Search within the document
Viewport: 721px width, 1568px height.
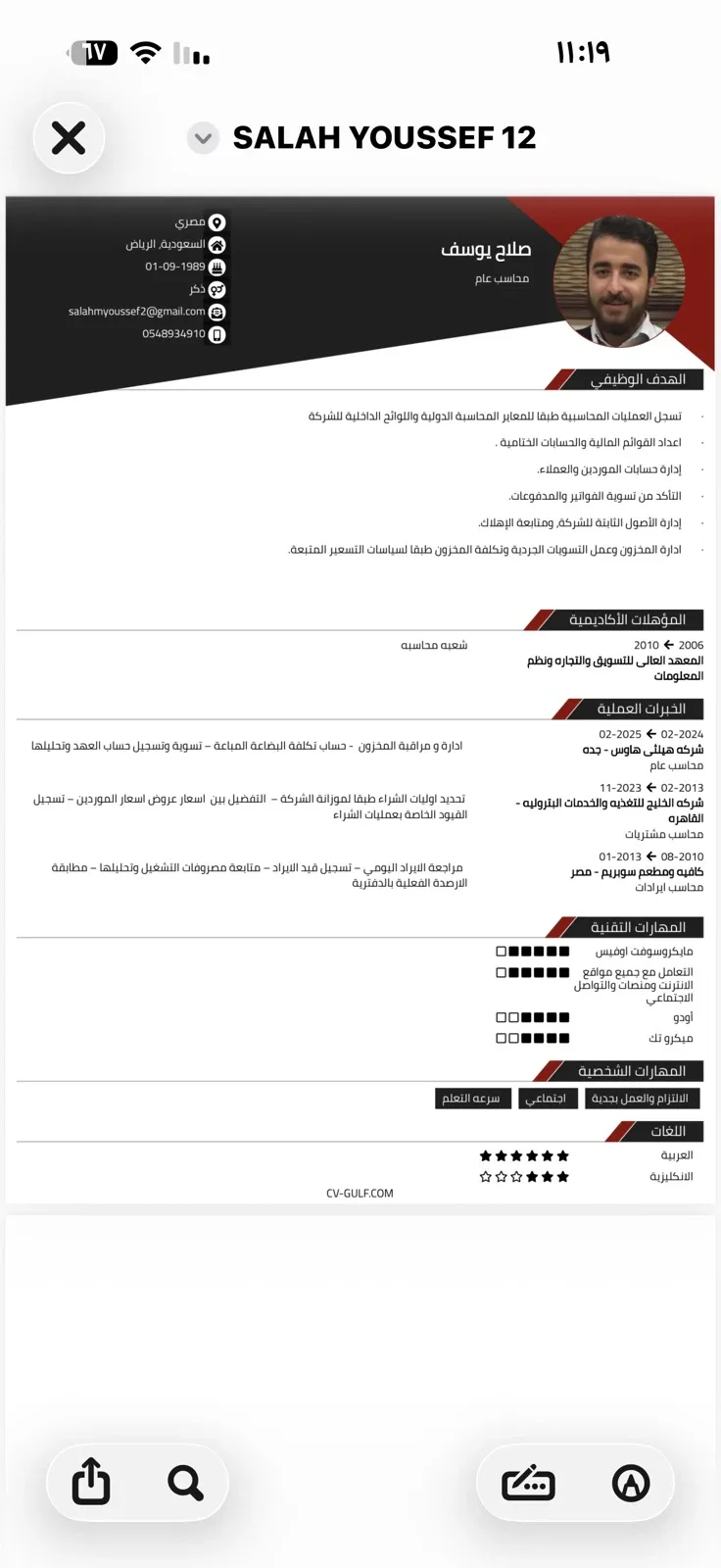tap(185, 1483)
